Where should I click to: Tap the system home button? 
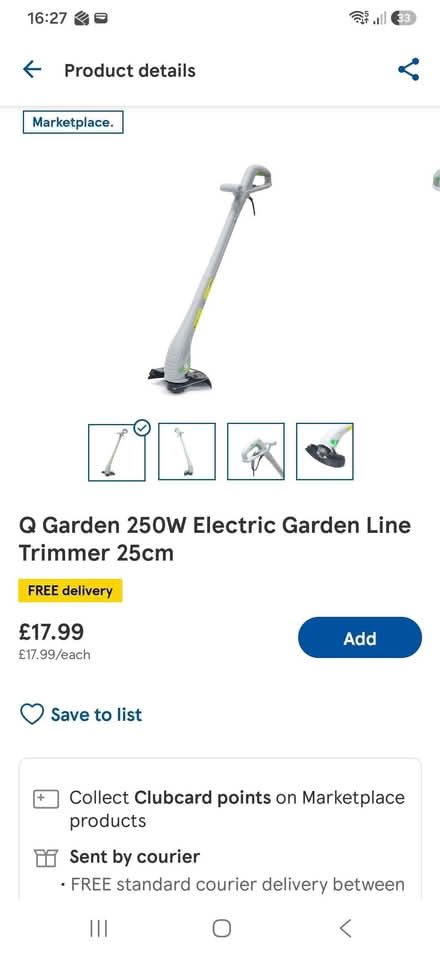point(222,928)
